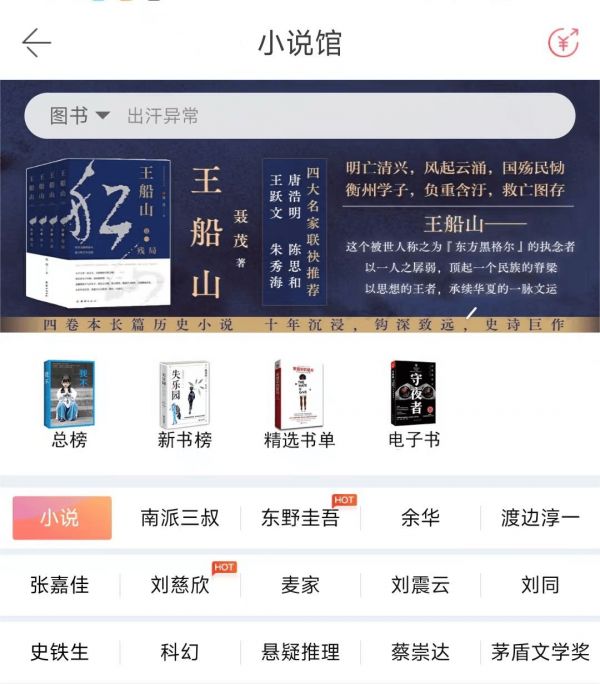The image size is (600, 684).
Task: Open the 图书 category dropdown
Action: pyautogui.click(x=79, y=116)
